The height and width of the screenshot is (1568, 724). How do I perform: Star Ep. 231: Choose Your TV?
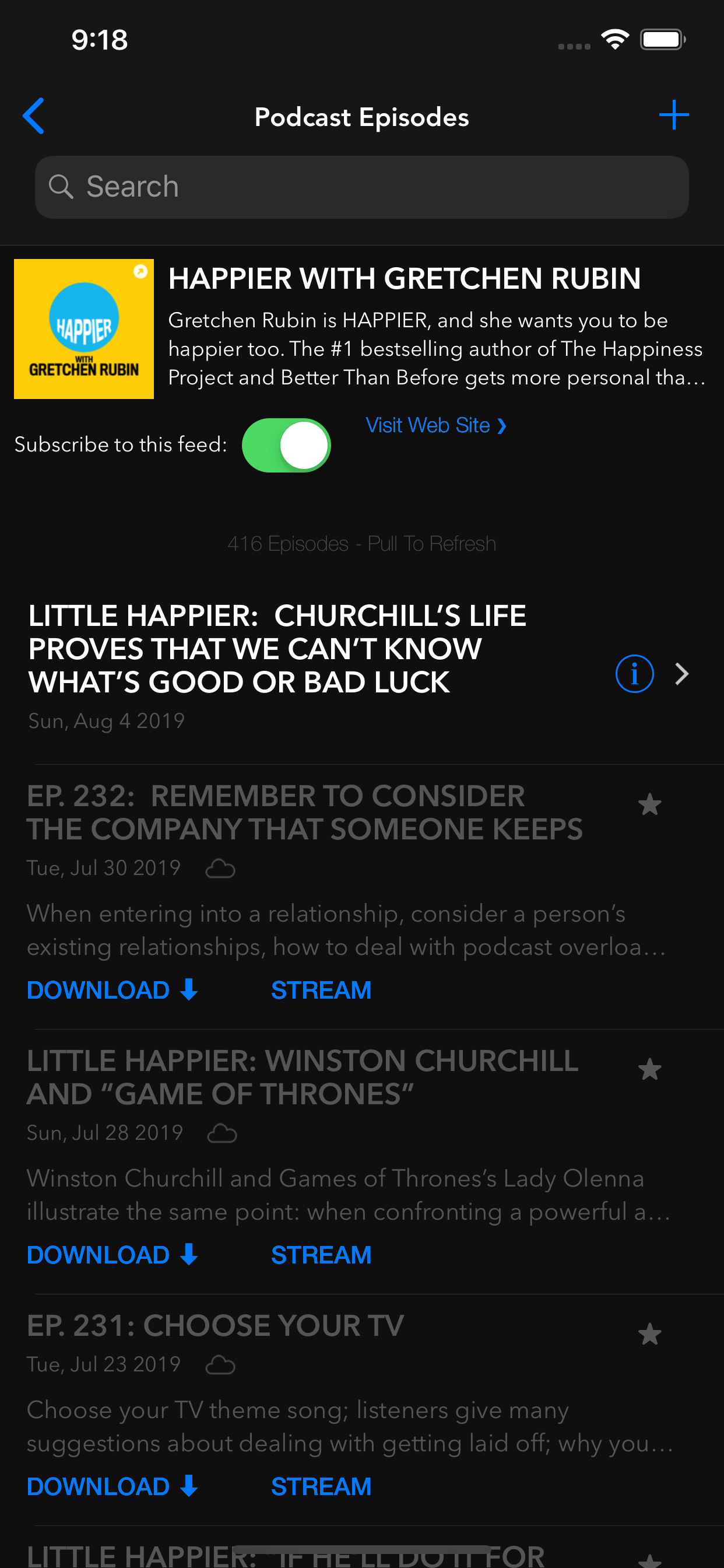pyautogui.click(x=649, y=1334)
